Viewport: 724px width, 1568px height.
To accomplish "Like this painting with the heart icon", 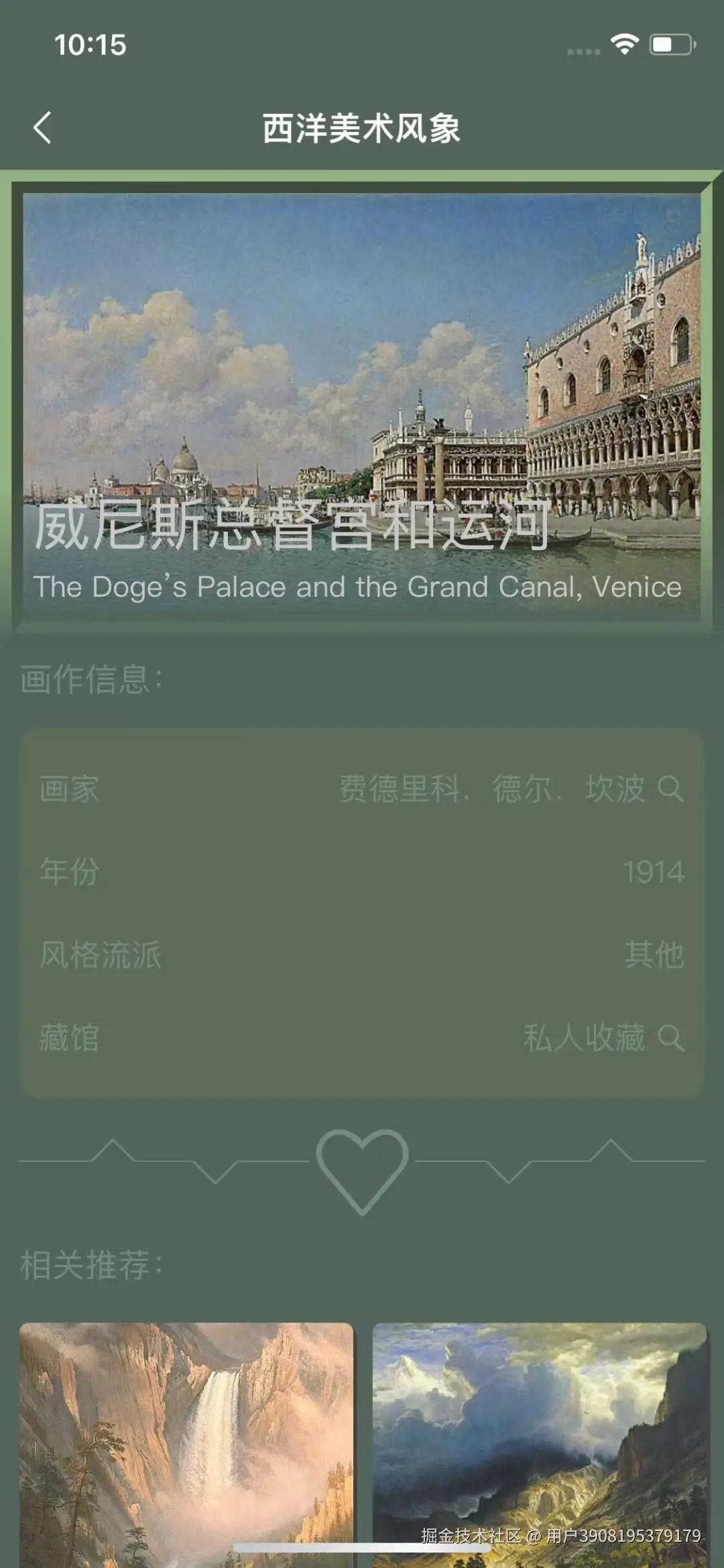I will coord(362,1169).
